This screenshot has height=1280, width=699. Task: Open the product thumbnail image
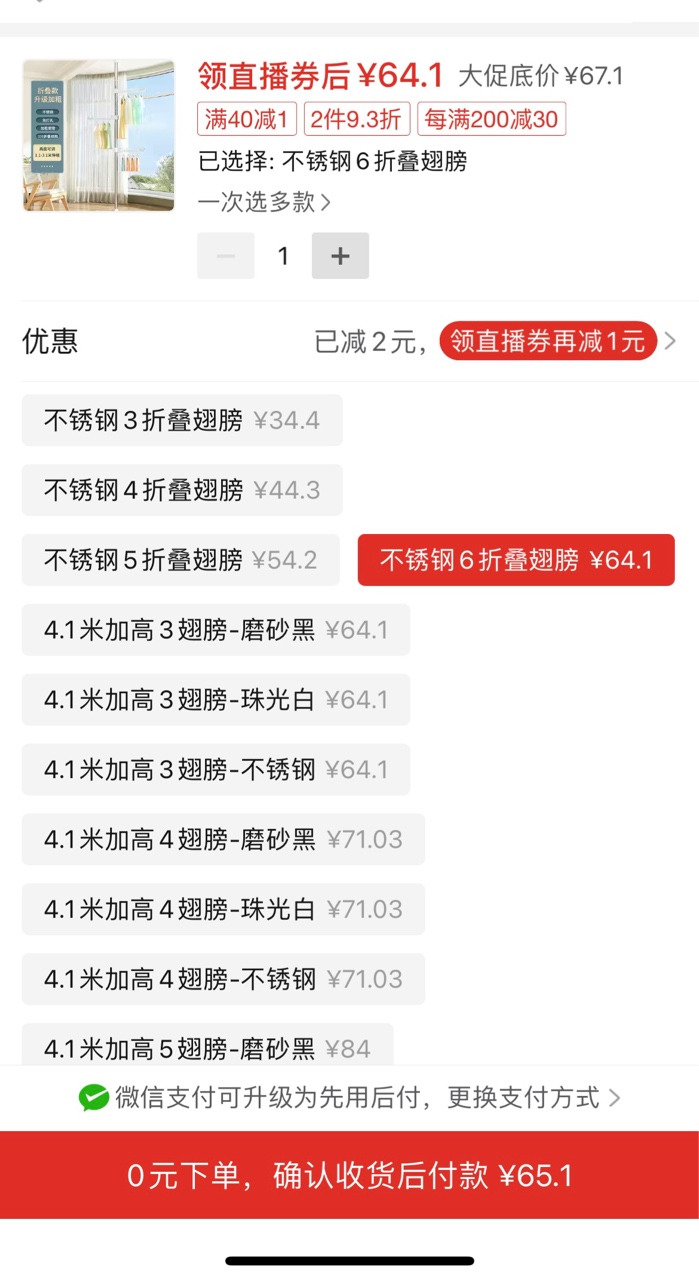(x=98, y=135)
